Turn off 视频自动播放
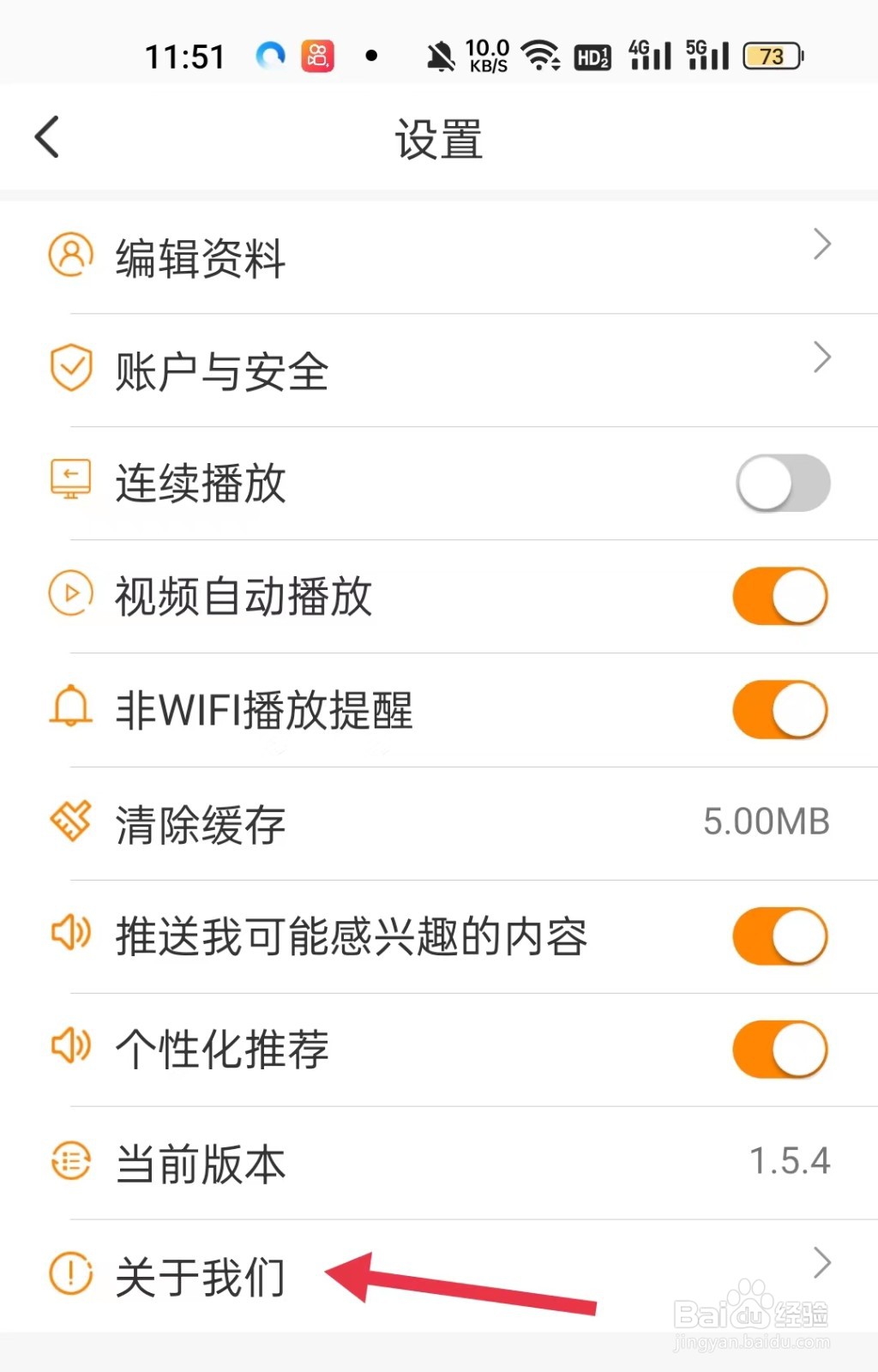The image size is (878, 1372). tap(779, 596)
